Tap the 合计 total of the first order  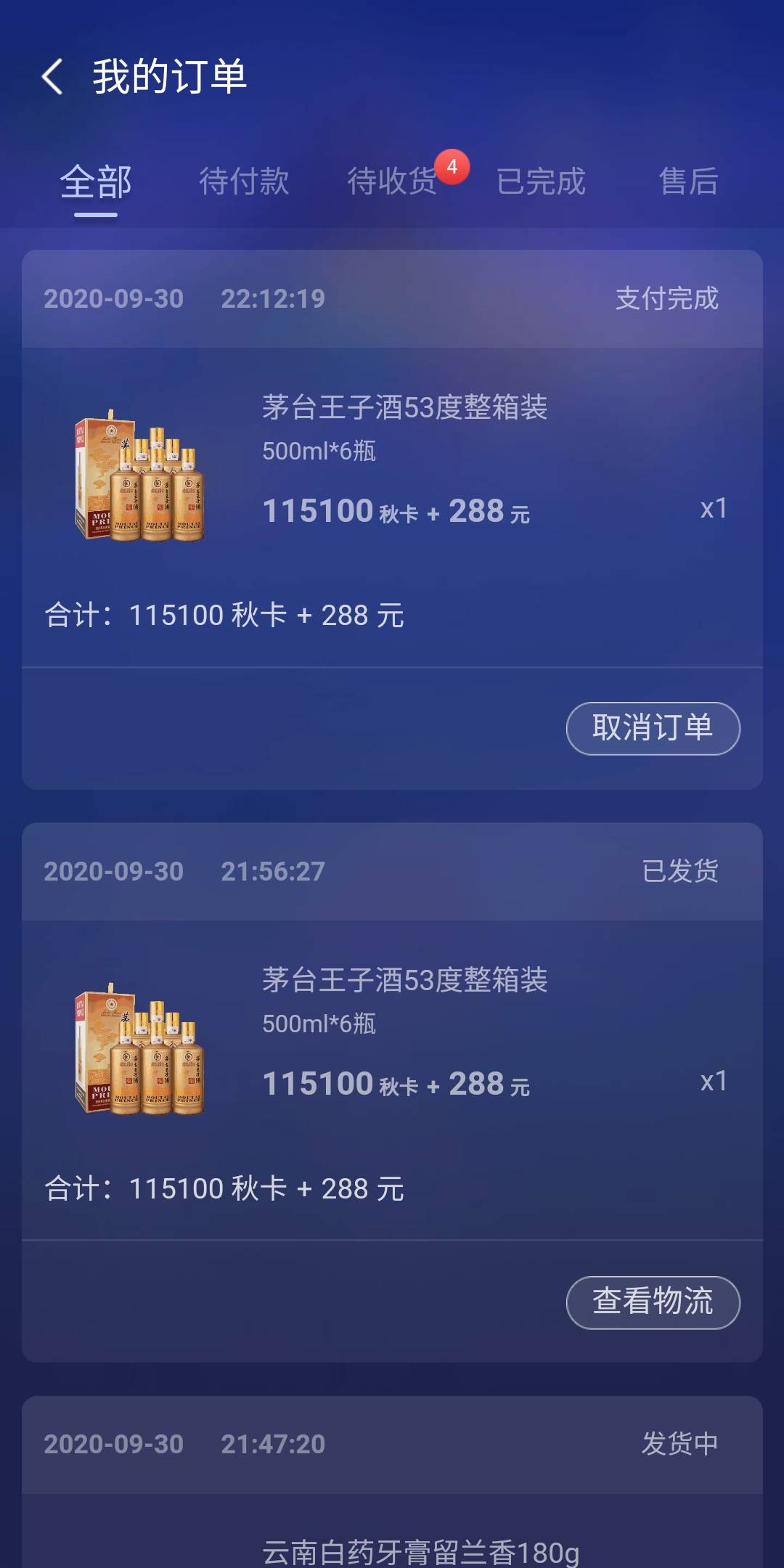[x=225, y=615]
